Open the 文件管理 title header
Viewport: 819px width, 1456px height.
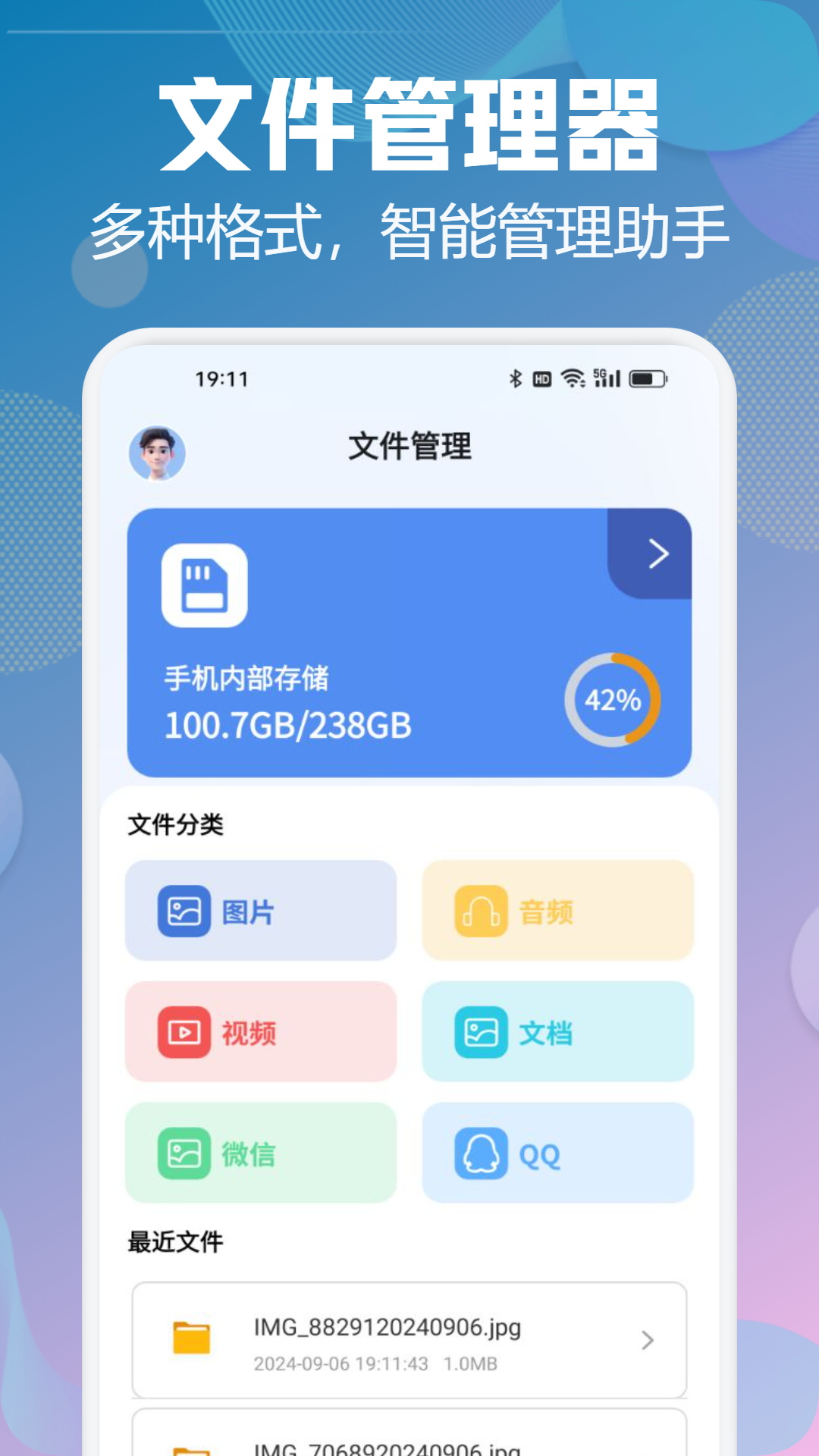(409, 447)
